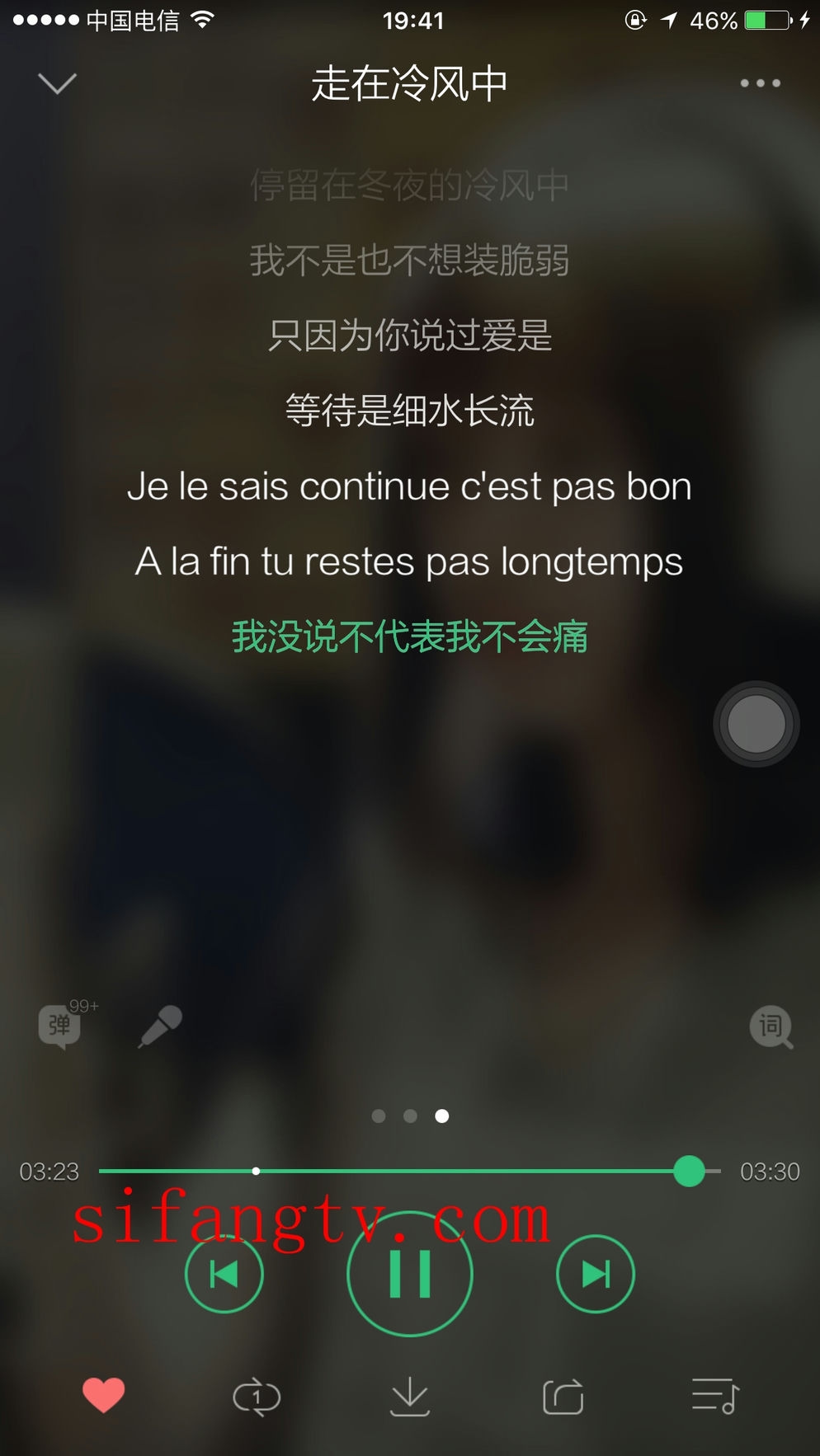Change the repeat-one playback mode

pyautogui.click(x=257, y=1397)
